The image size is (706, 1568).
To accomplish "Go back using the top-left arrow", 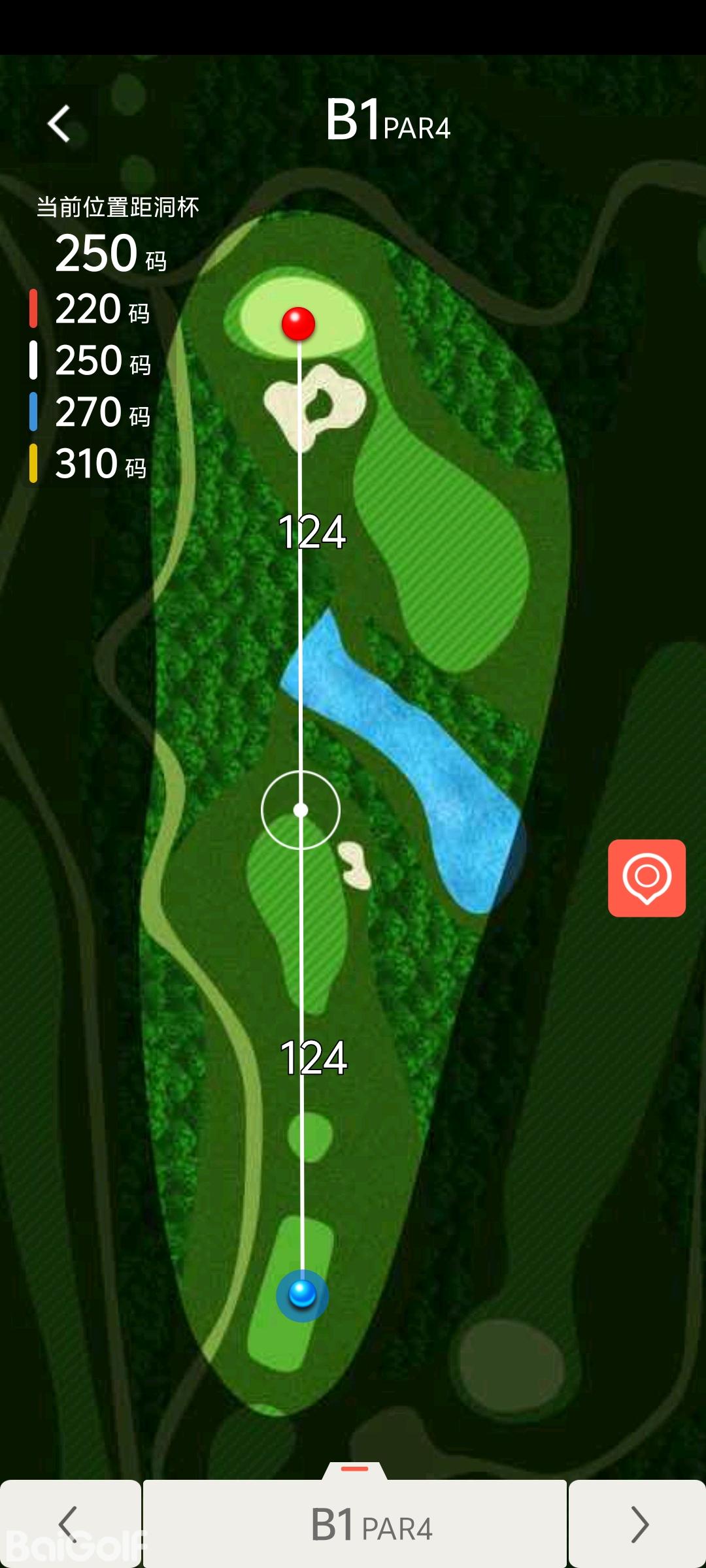I will tap(59, 123).
